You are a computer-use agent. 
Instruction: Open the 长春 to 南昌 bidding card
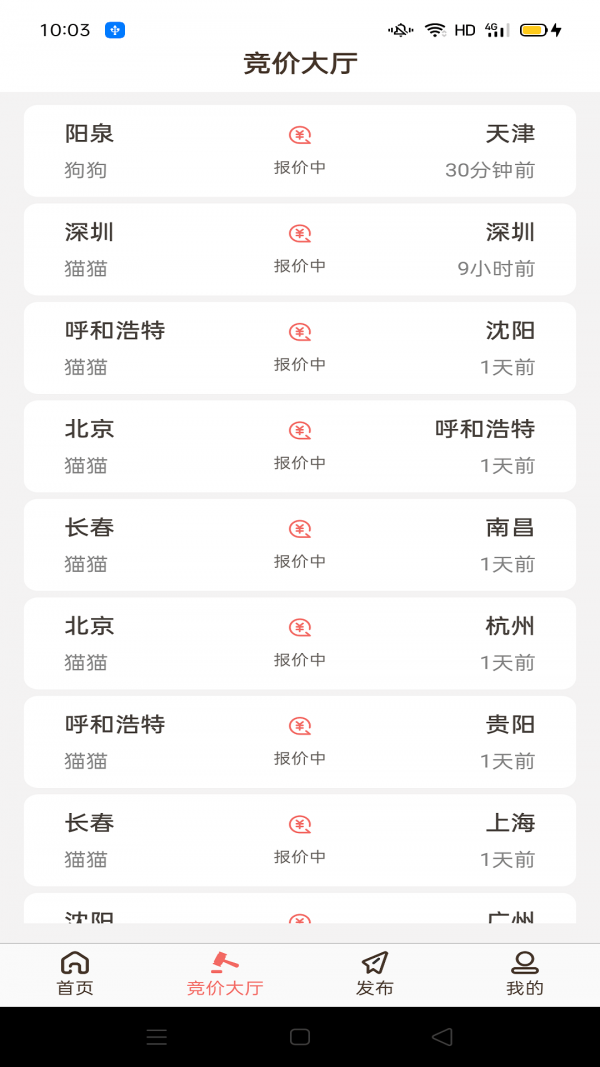(300, 545)
